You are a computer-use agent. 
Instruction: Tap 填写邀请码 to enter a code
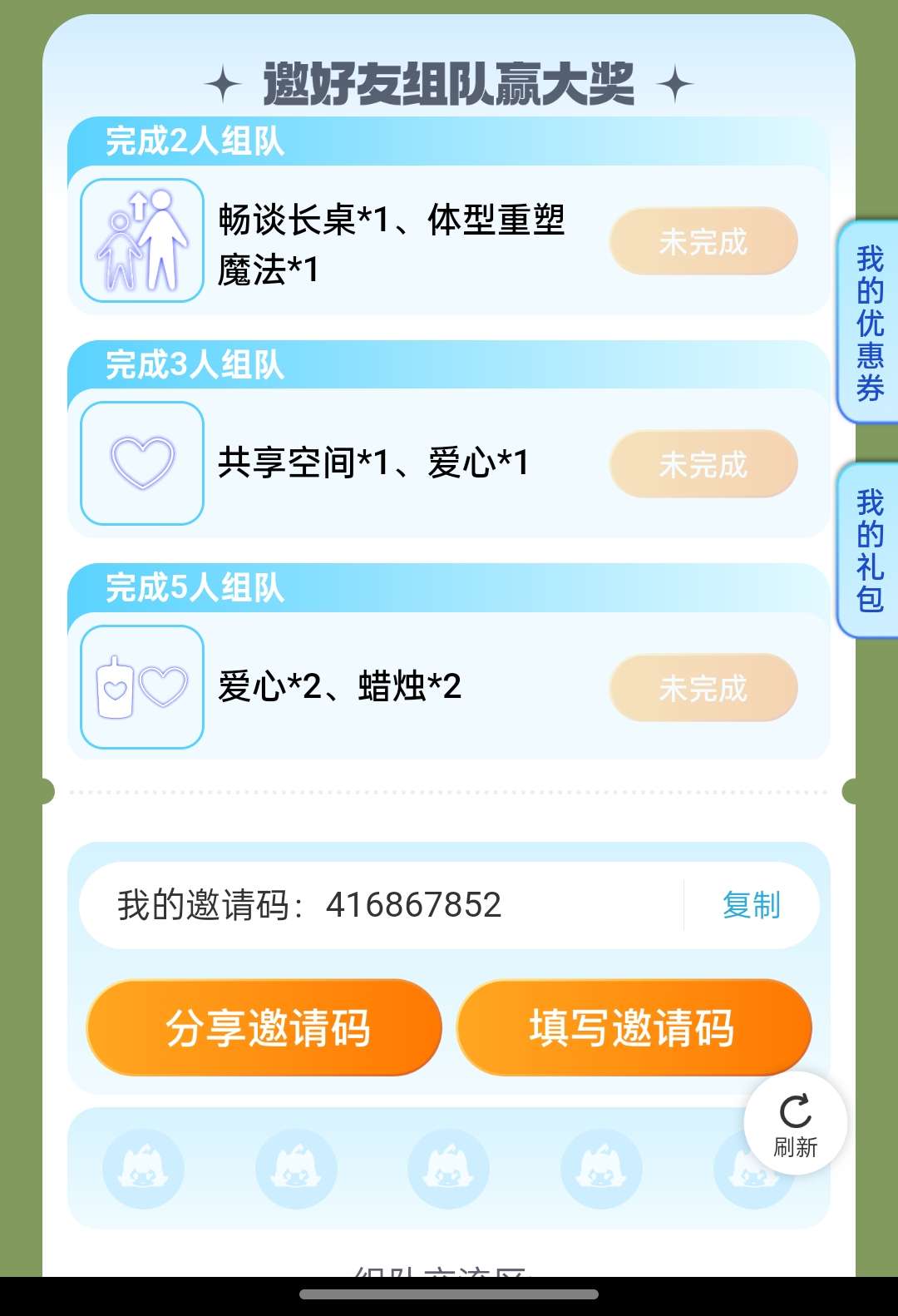pyautogui.click(x=634, y=1028)
